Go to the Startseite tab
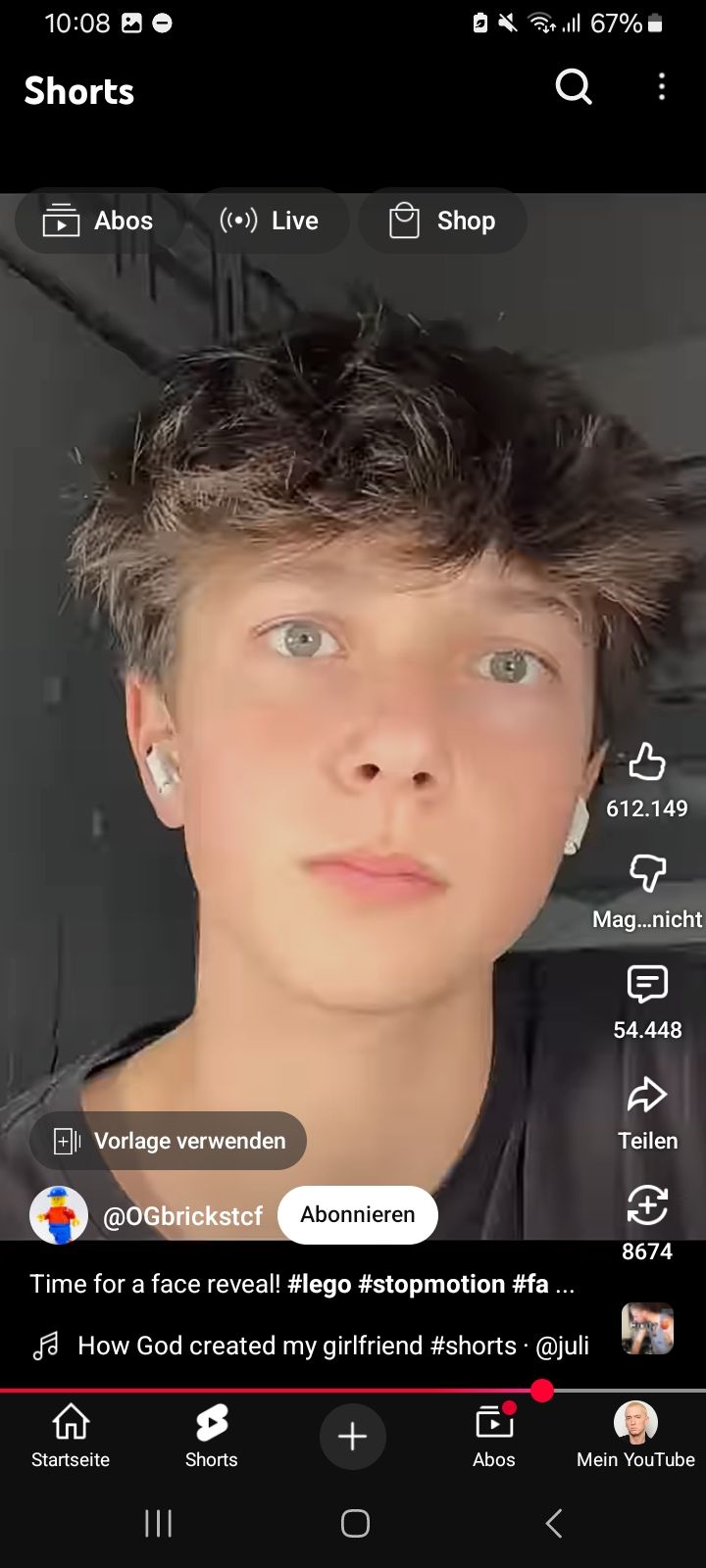Image resolution: width=706 pixels, height=1568 pixels. tap(71, 1436)
